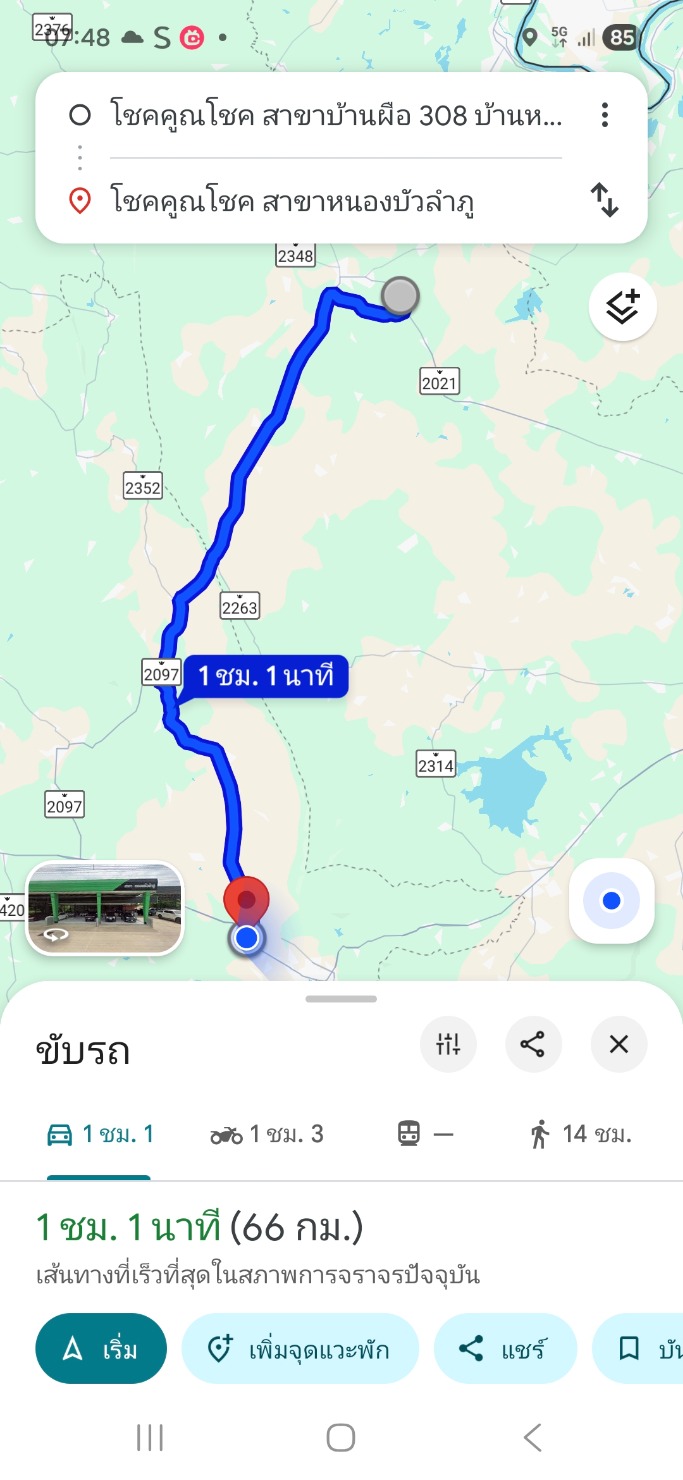Tap เพิ่มจุดแวะพัก to add a stop
The image size is (683, 1480).
click(x=299, y=1349)
